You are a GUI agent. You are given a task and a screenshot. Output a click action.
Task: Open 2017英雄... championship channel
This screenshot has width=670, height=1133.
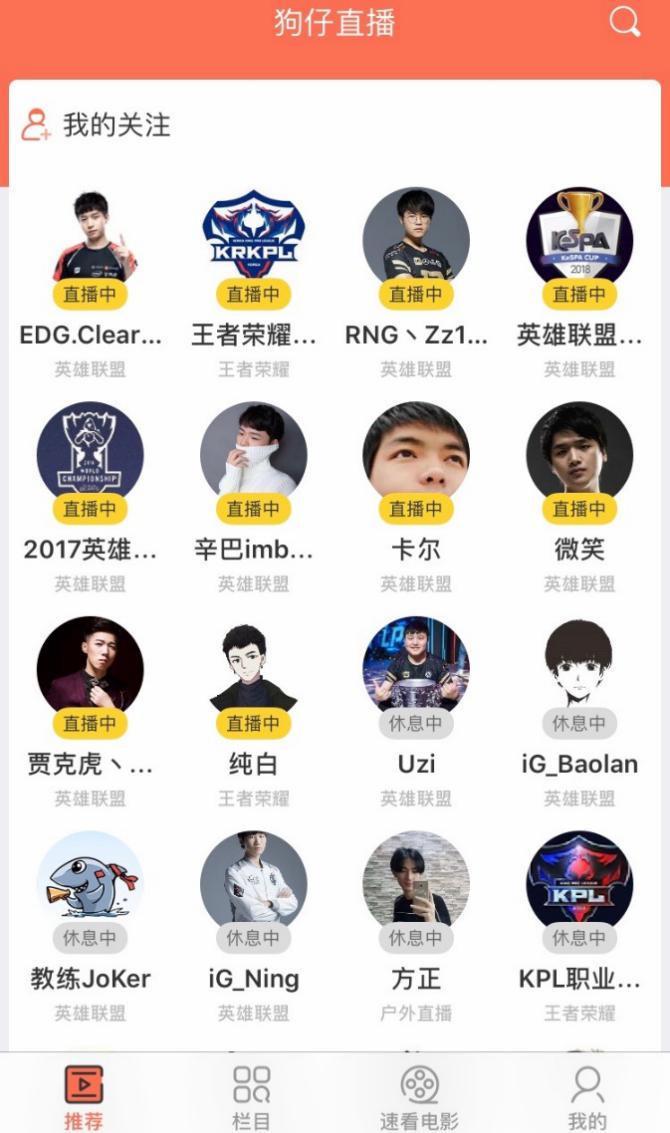90,455
